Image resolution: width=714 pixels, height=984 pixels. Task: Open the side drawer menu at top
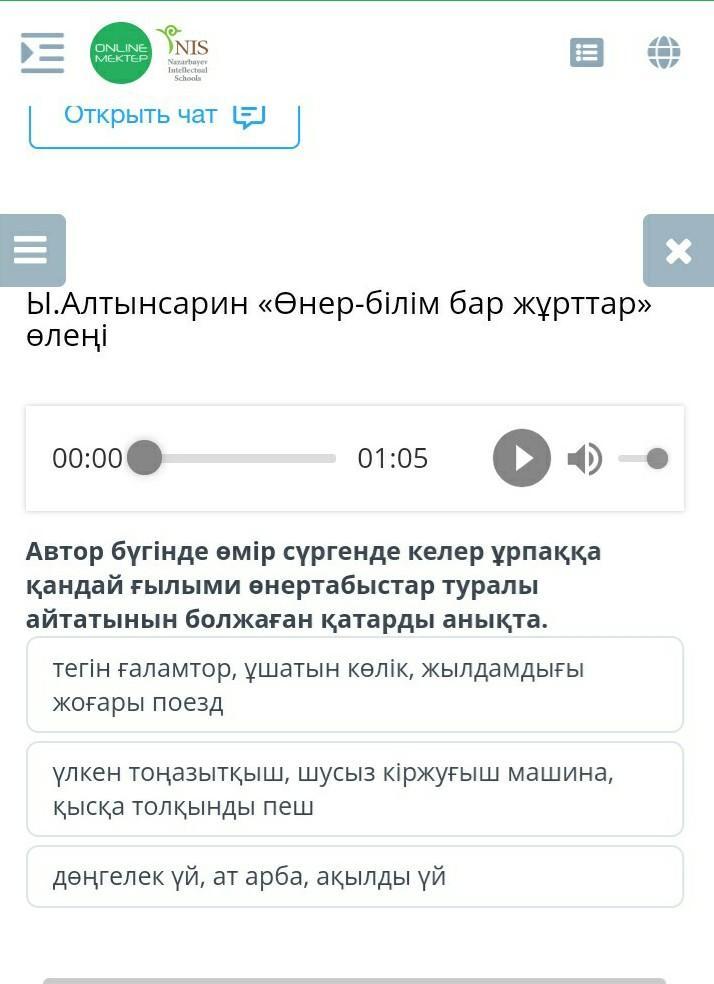(x=42, y=53)
